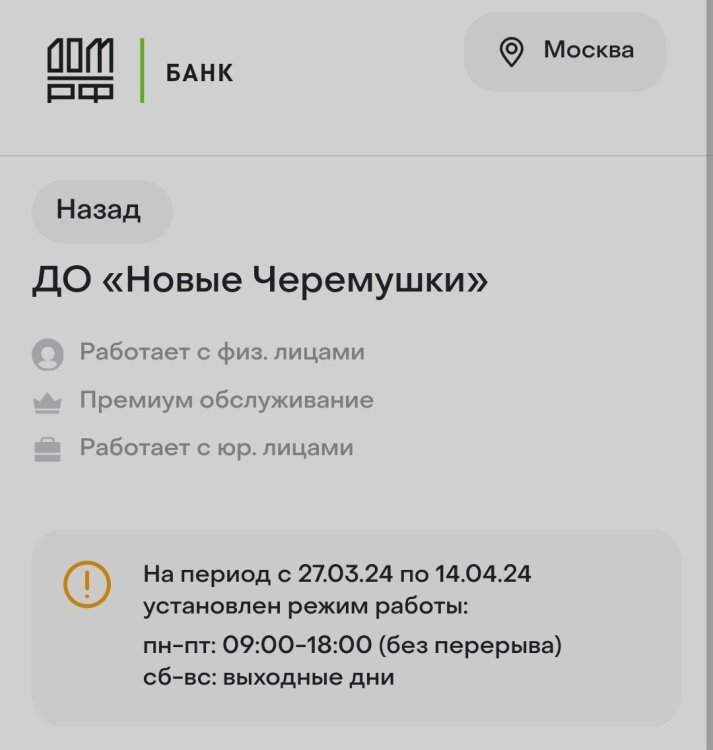The image size is (713, 750).
Task: Open the Москва city selector
Action: 565,51
